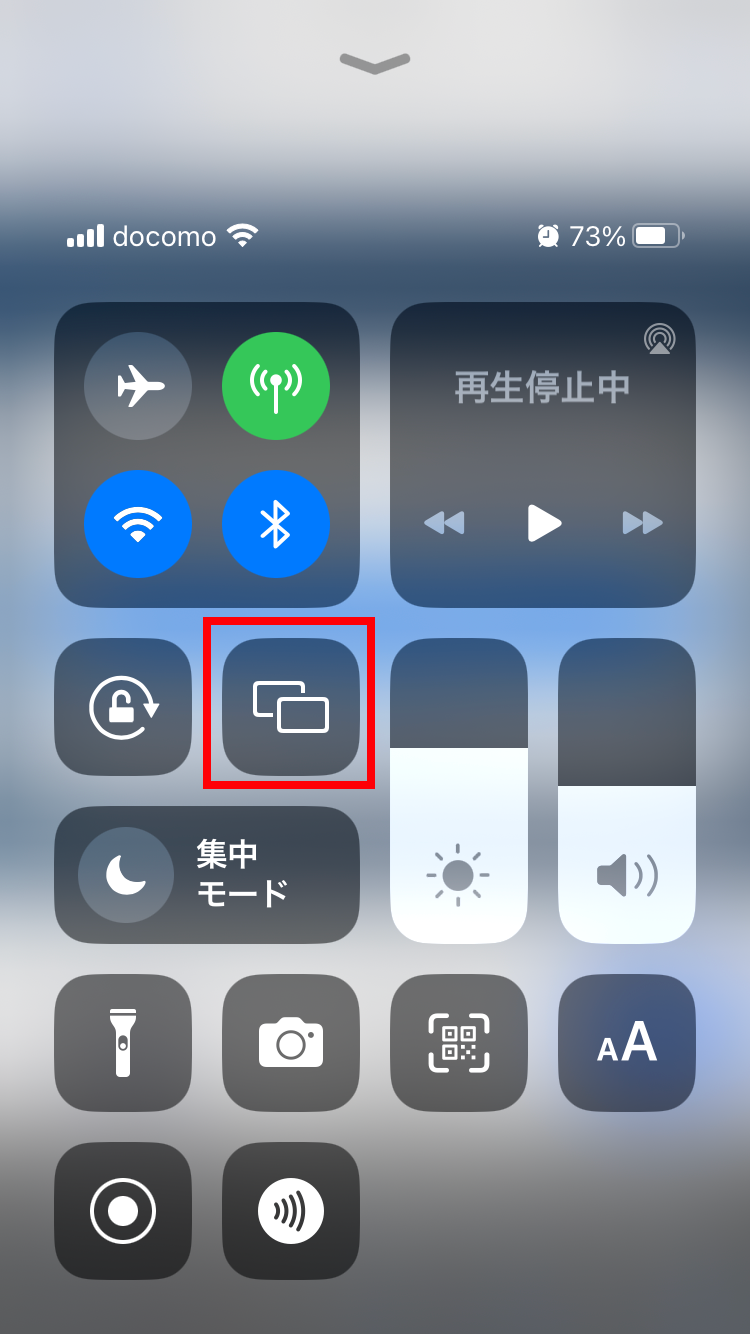The image size is (750, 1334).
Task: Open the AirPlay audio output icon
Action: point(659,338)
